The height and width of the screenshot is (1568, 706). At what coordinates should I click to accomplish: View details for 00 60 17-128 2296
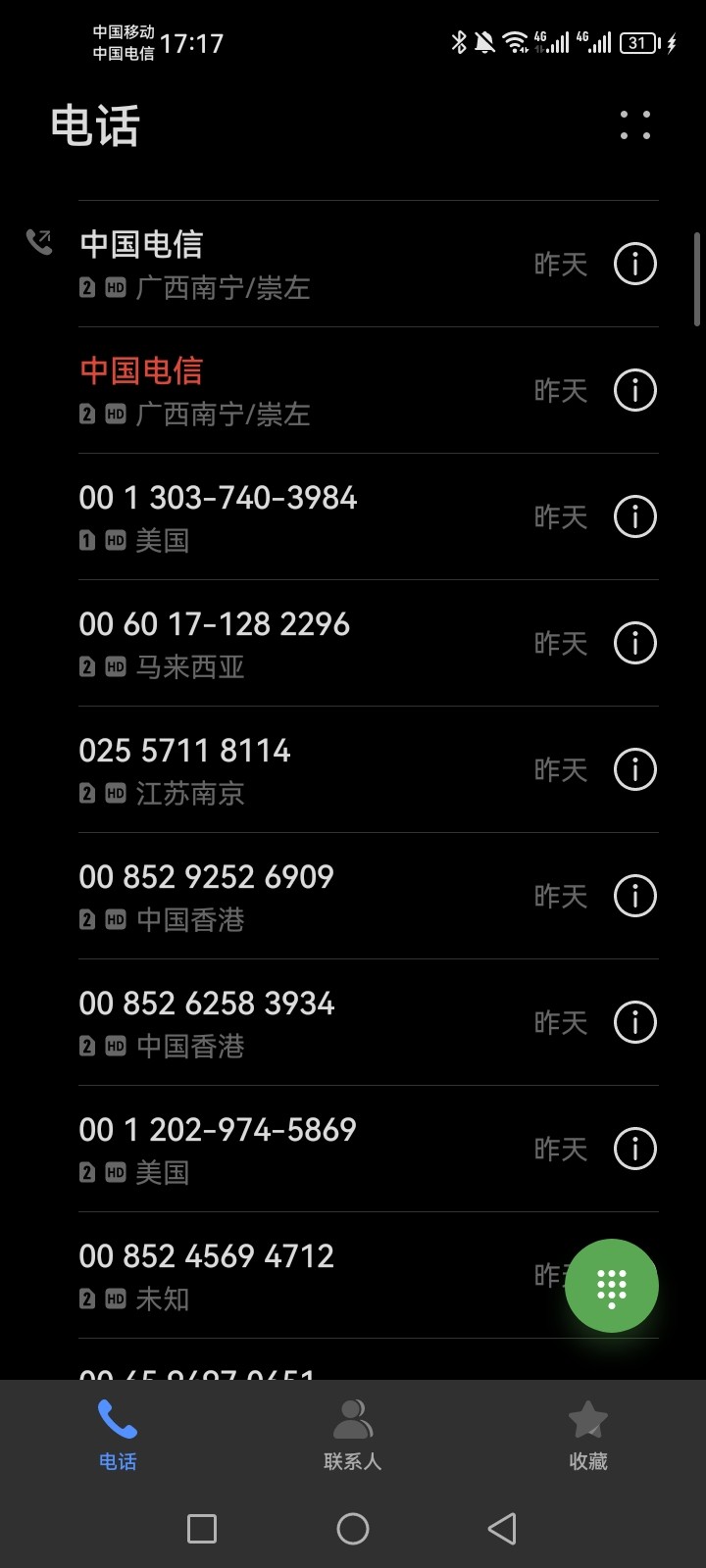pyautogui.click(x=634, y=644)
